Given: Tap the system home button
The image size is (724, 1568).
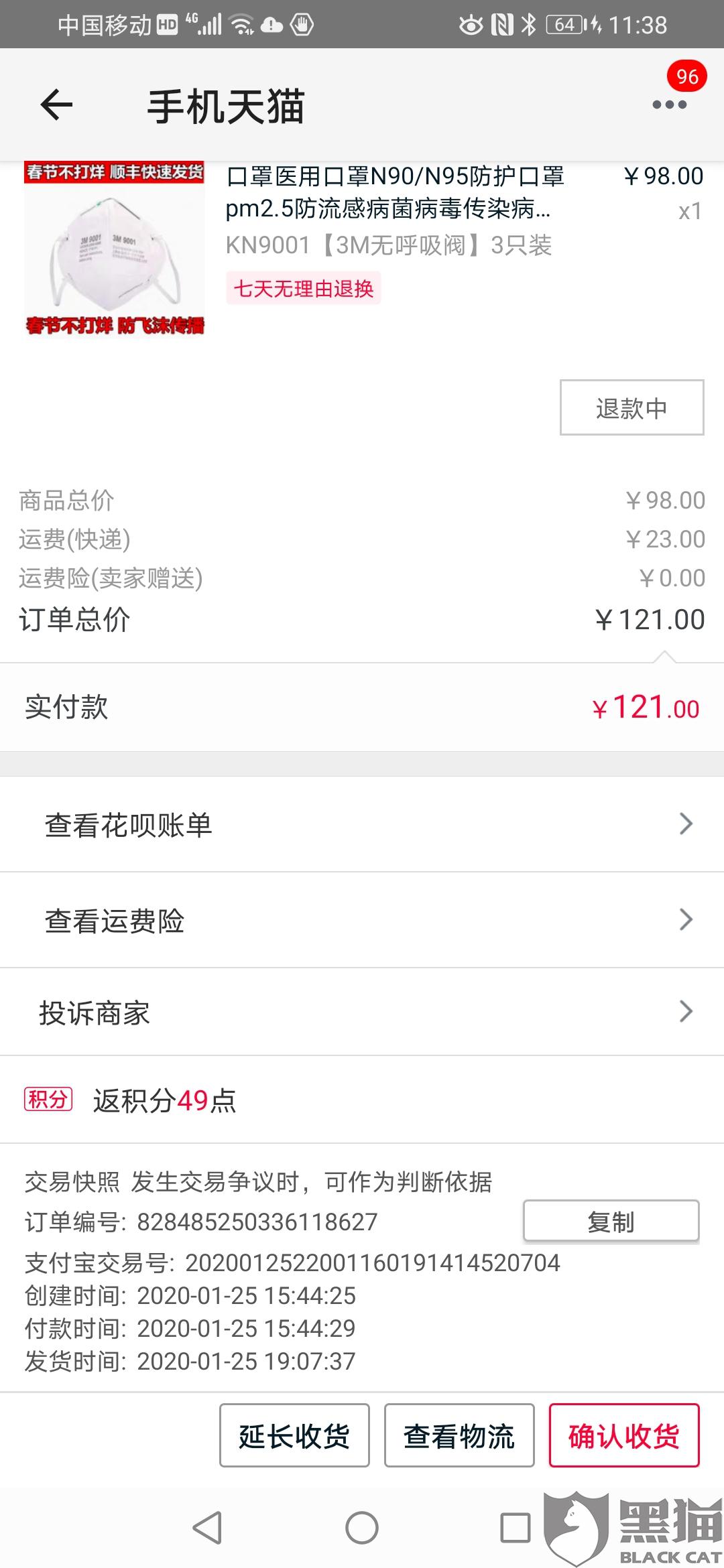Looking at the screenshot, I should tap(362, 1528).
